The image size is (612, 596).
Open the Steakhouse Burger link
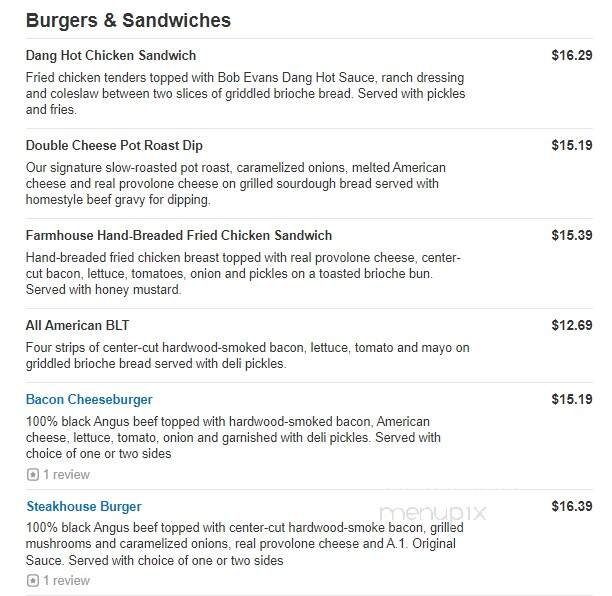pos(84,506)
